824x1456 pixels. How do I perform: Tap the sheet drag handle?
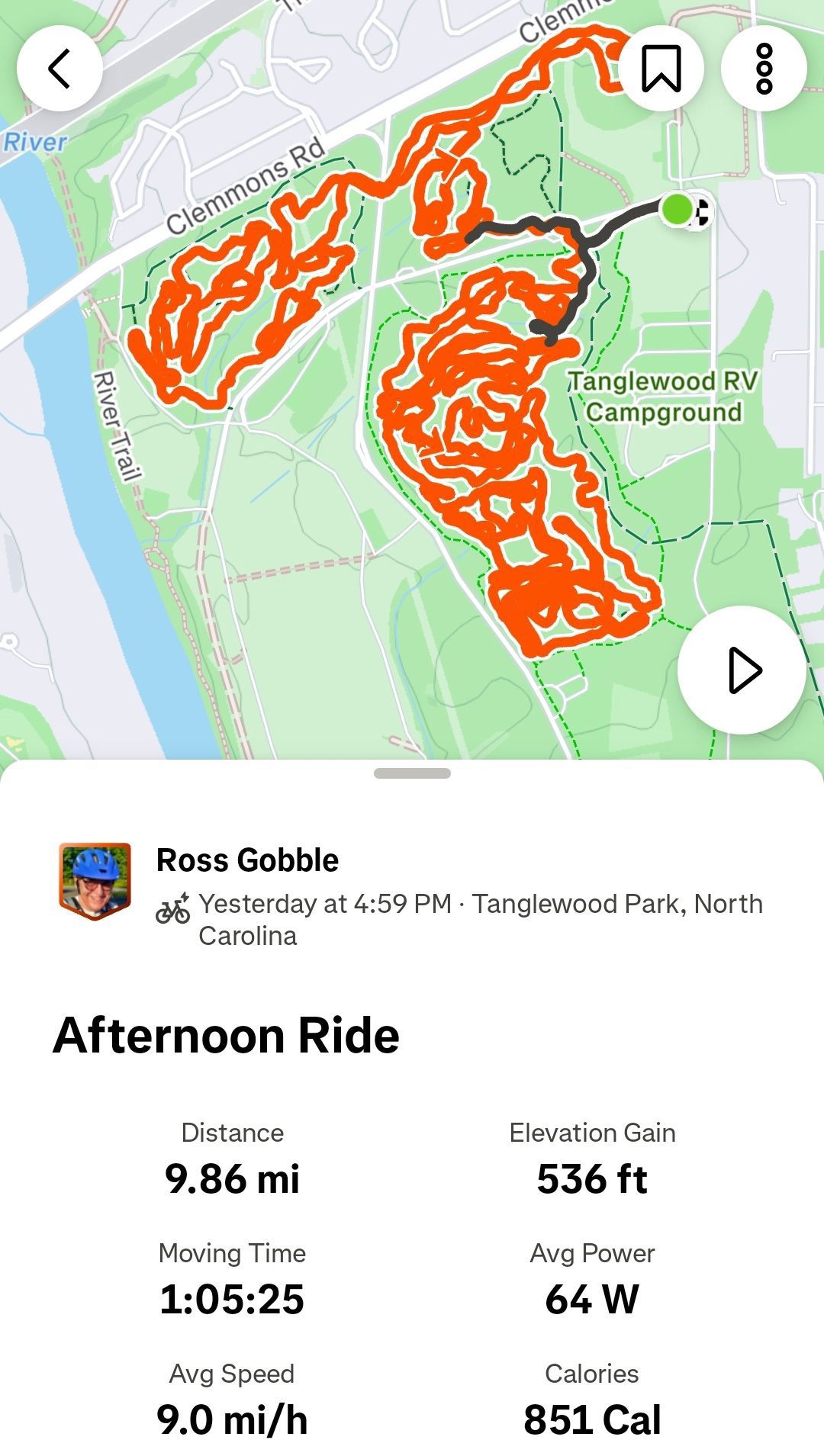click(412, 773)
